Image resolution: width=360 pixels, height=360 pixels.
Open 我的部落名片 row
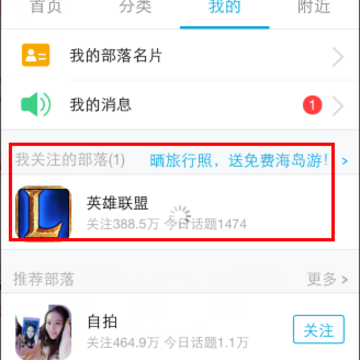pyautogui.click(x=180, y=55)
